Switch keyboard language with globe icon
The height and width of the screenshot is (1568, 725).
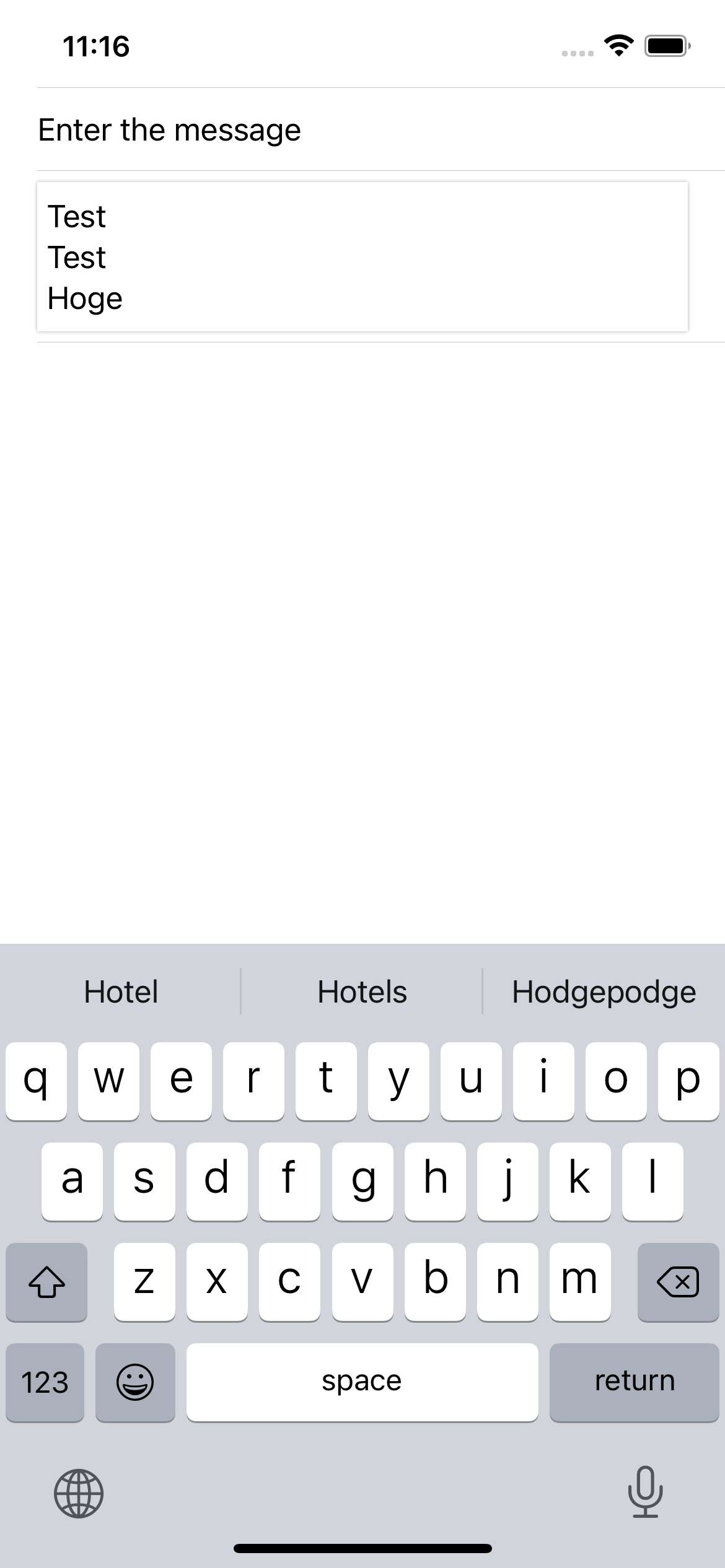pyautogui.click(x=79, y=1493)
